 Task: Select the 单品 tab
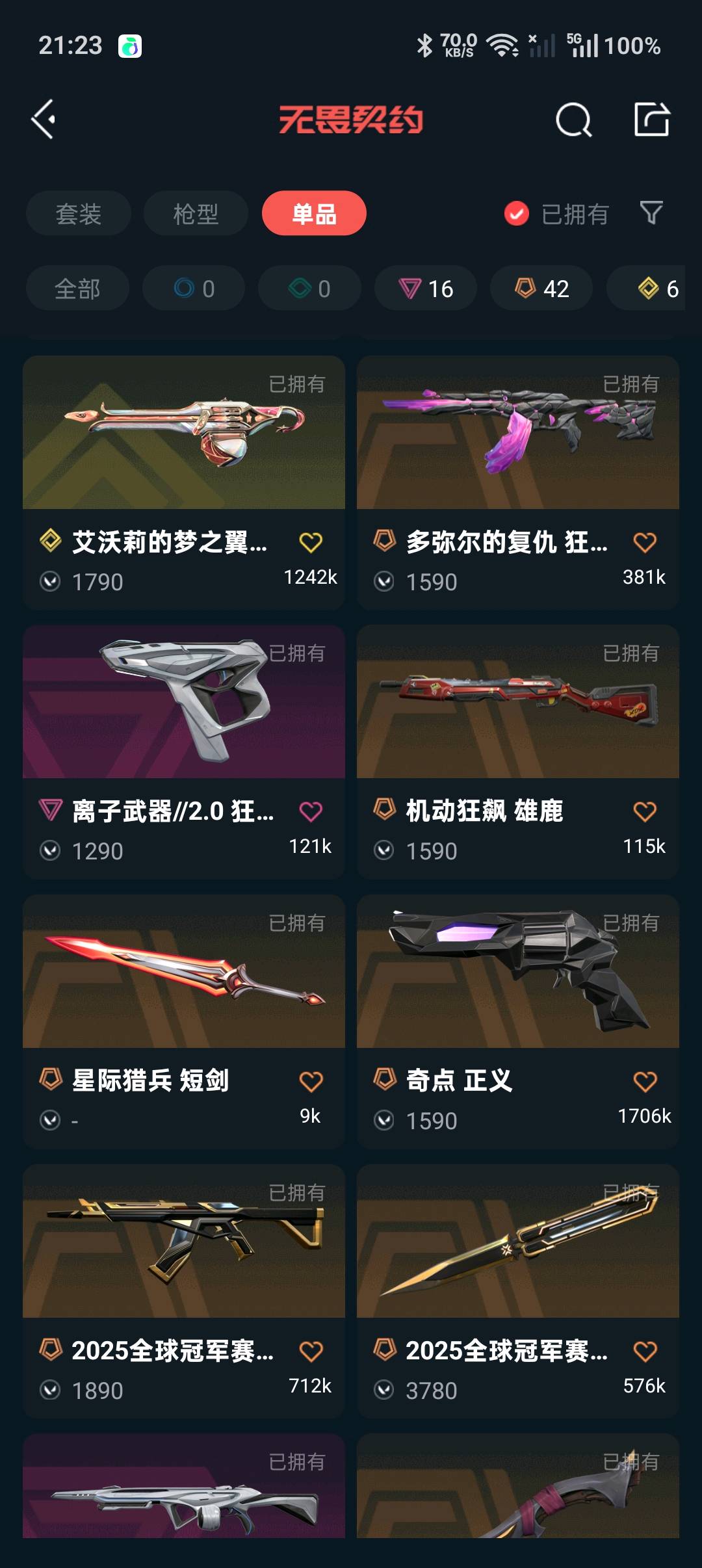click(314, 213)
